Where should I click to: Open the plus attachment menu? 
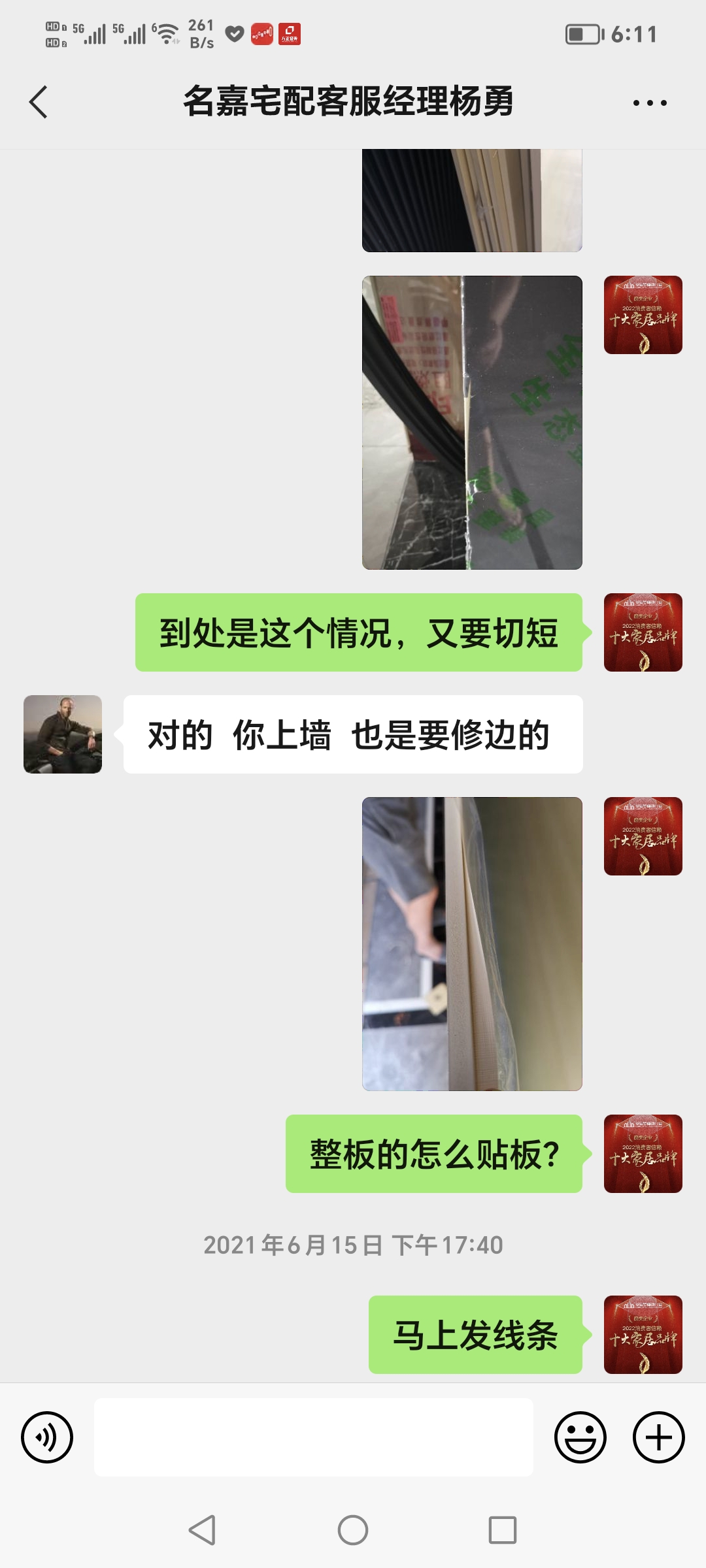659,1437
